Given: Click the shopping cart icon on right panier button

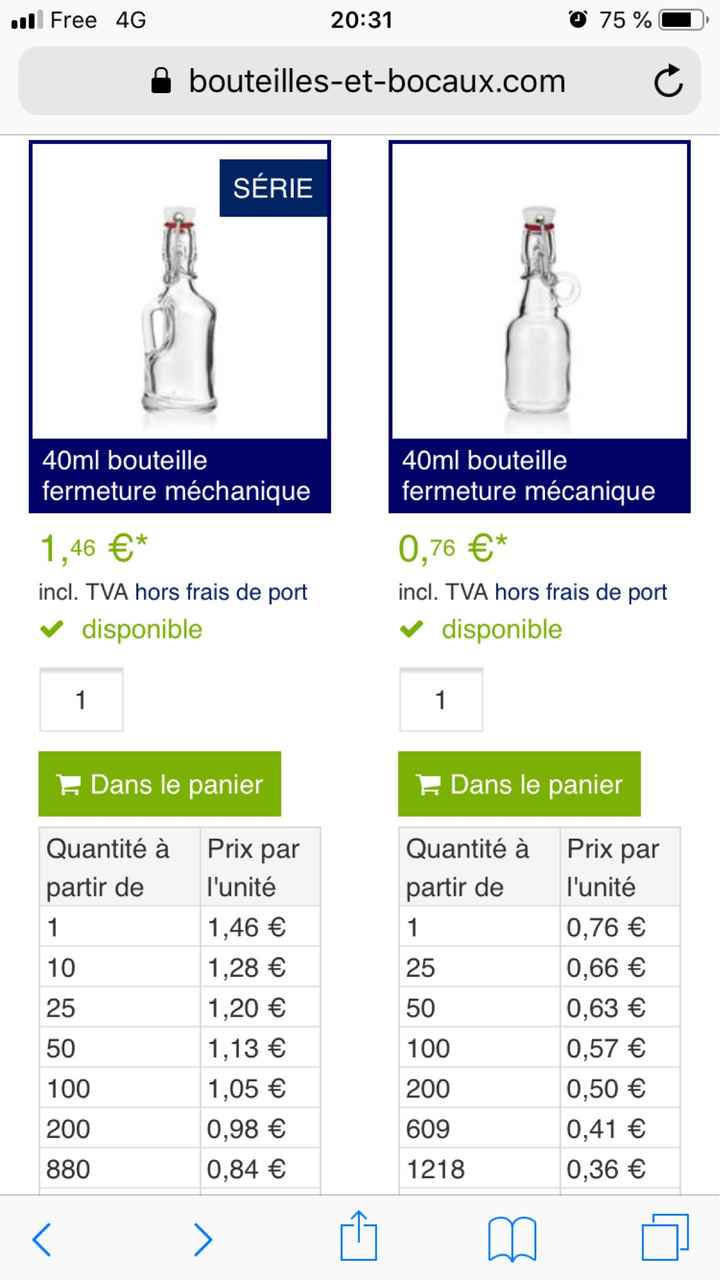Looking at the screenshot, I should click(x=427, y=784).
